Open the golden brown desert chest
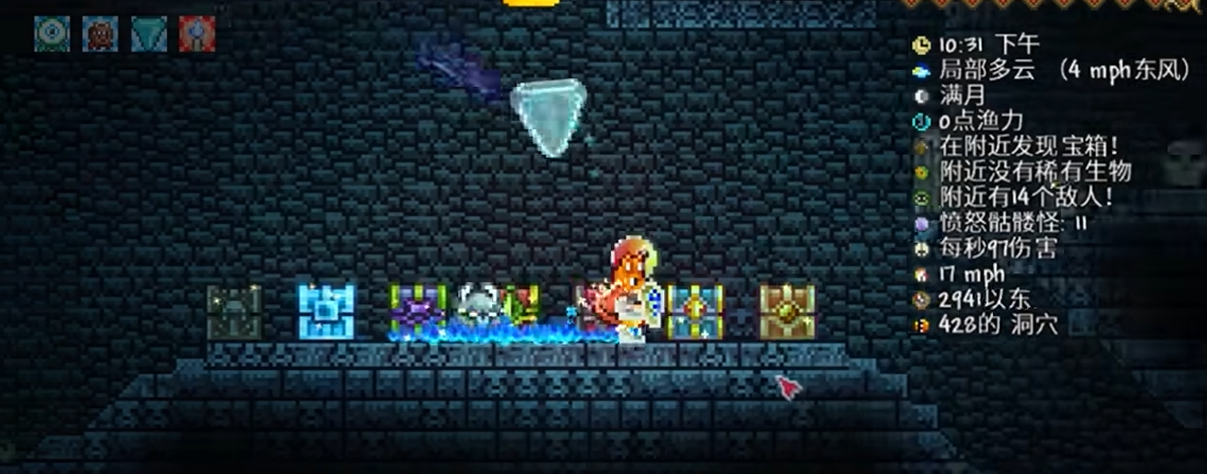This screenshot has width=1207, height=474. [x=787, y=311]
